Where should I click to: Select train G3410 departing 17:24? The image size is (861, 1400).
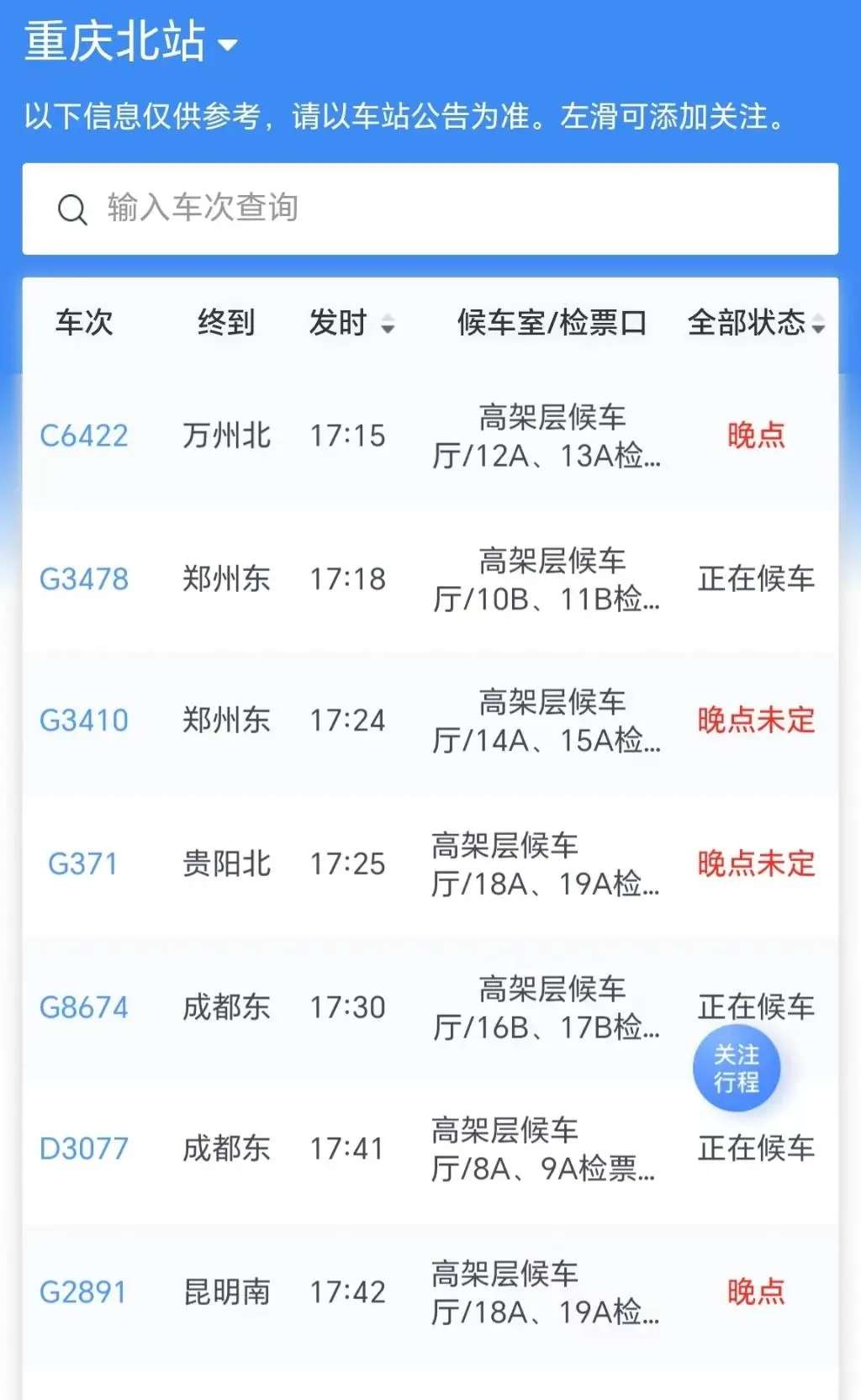84,721
